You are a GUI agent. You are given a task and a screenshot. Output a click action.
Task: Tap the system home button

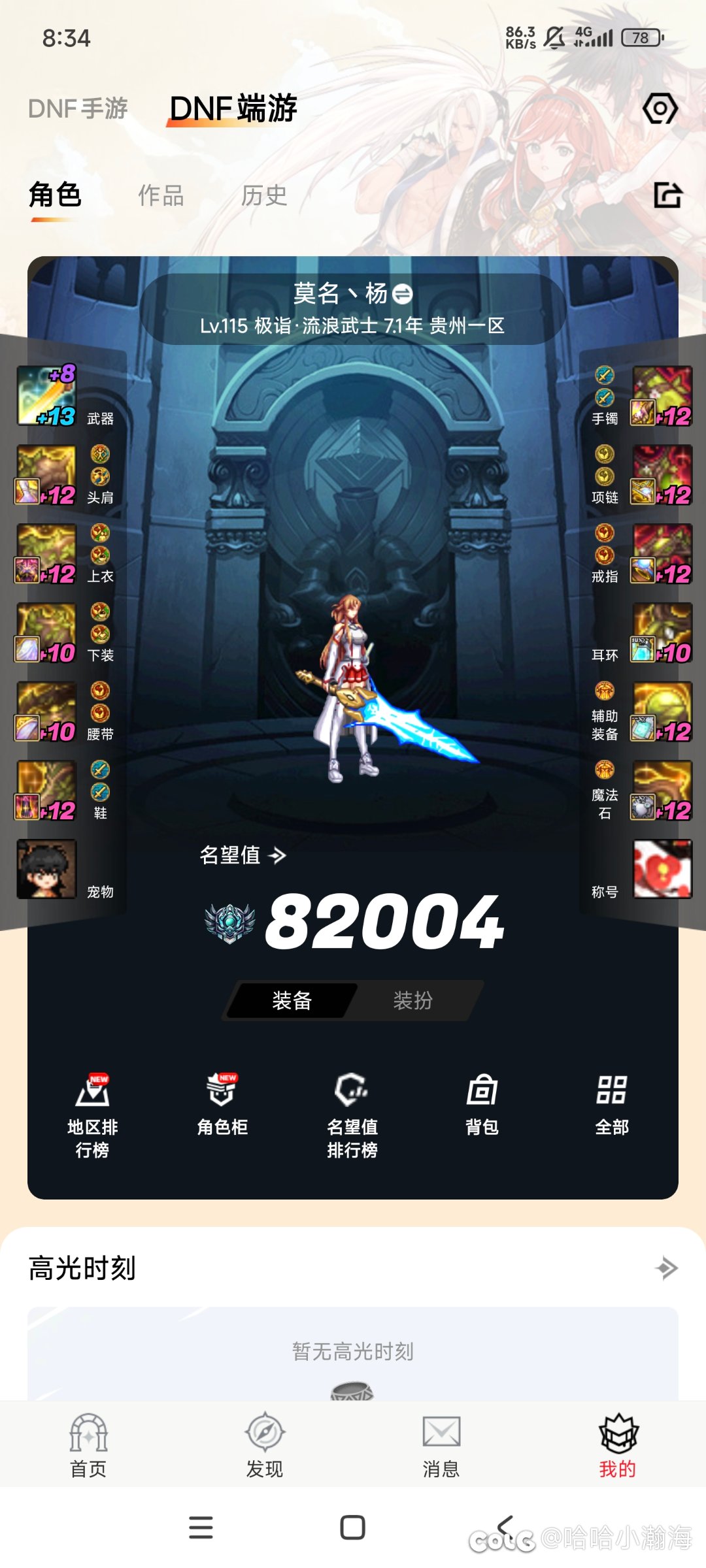click(x=353, y=1527)
